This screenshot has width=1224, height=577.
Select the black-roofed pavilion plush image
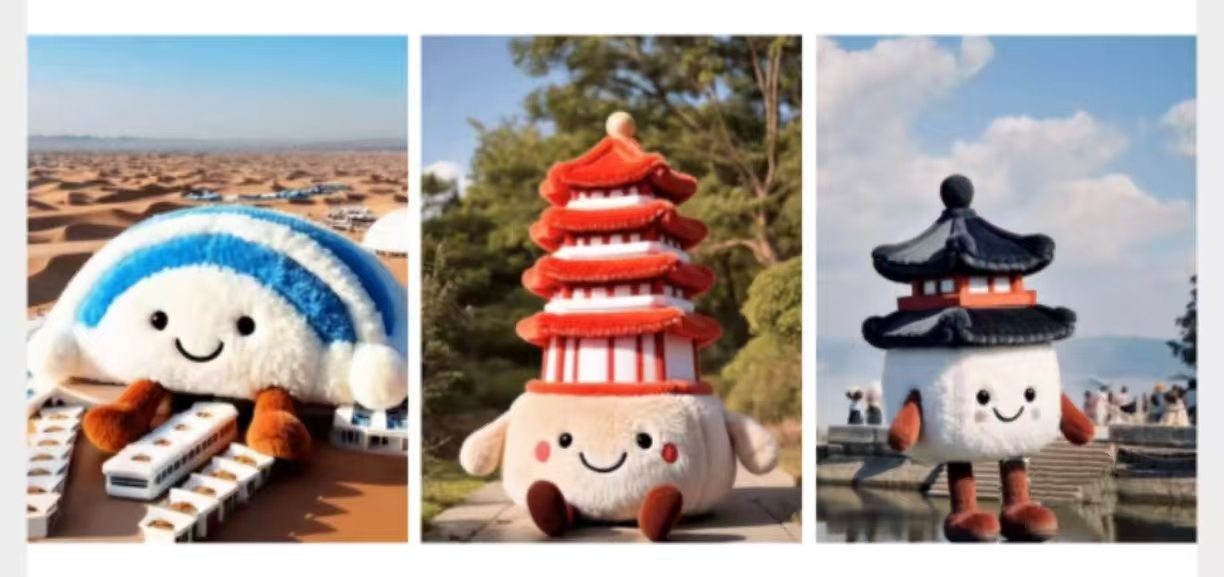[1005, 289]
